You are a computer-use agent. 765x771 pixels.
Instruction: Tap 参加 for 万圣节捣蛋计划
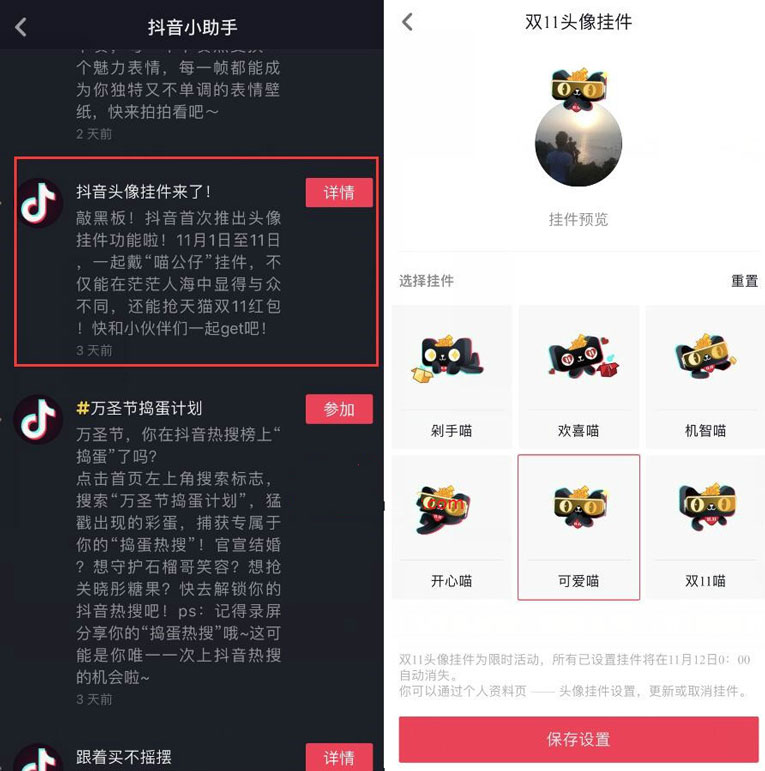(339, 408)
